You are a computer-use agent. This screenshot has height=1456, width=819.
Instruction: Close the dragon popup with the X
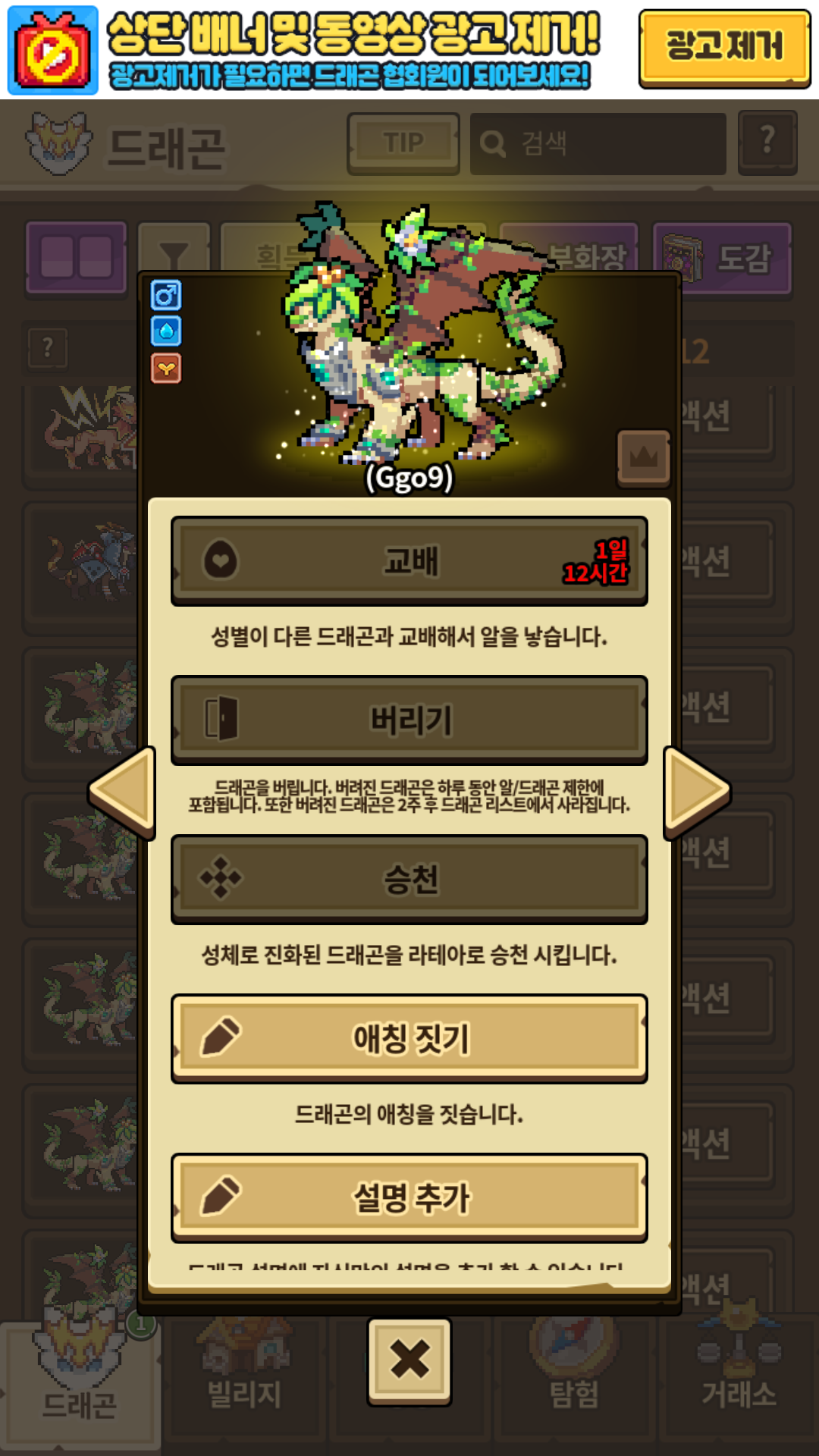(409, 1360)
